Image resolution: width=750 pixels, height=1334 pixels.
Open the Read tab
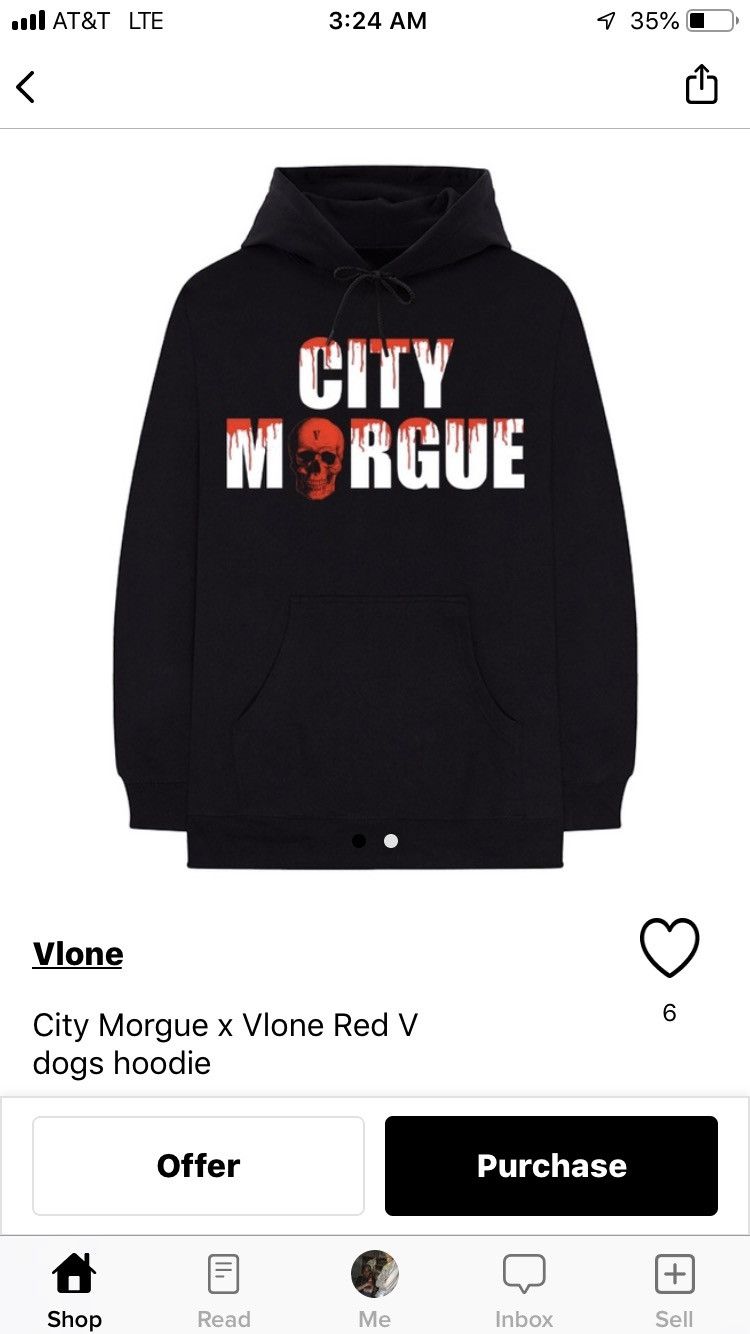point(223,1288)
